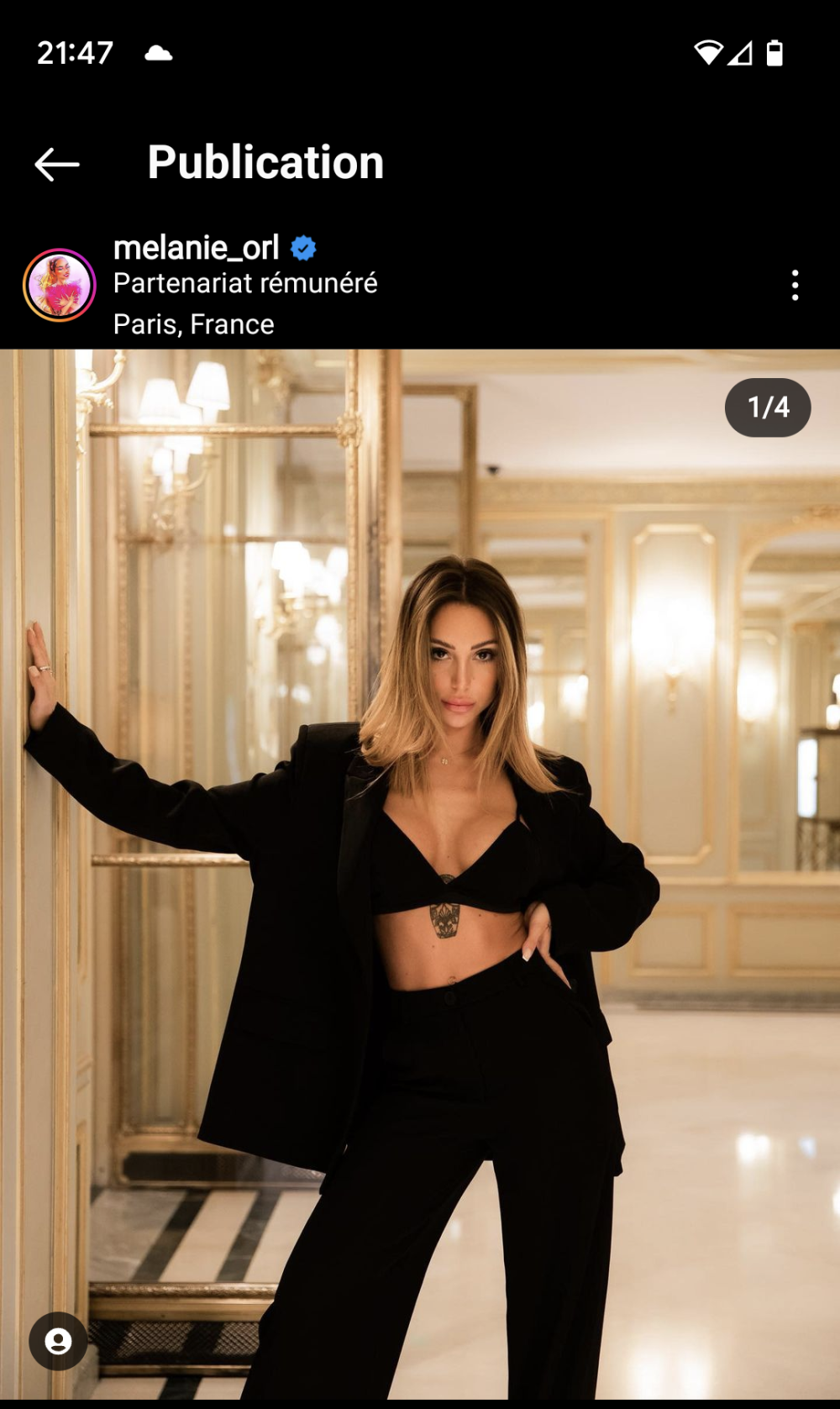Go back from the Publication screen
The height and width of the screenshot is (1409, 840).
pyautogui.click(x=57, y=164)
